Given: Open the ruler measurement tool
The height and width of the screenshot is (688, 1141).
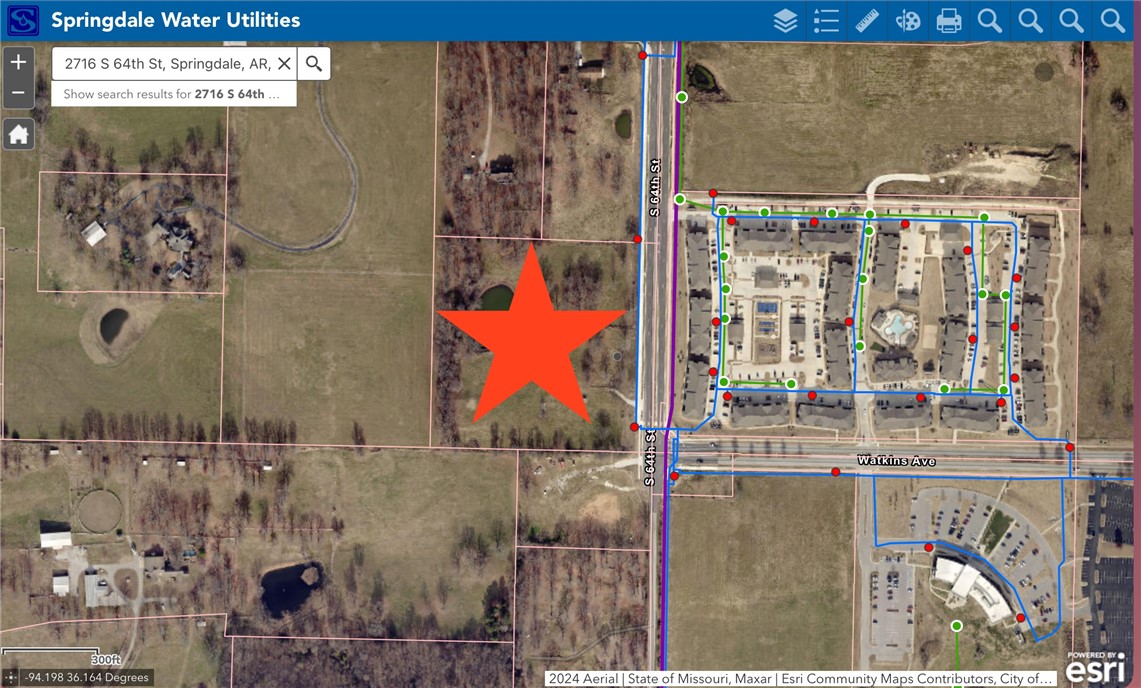Looking at the screenshot, I should [x=867, y=20].
